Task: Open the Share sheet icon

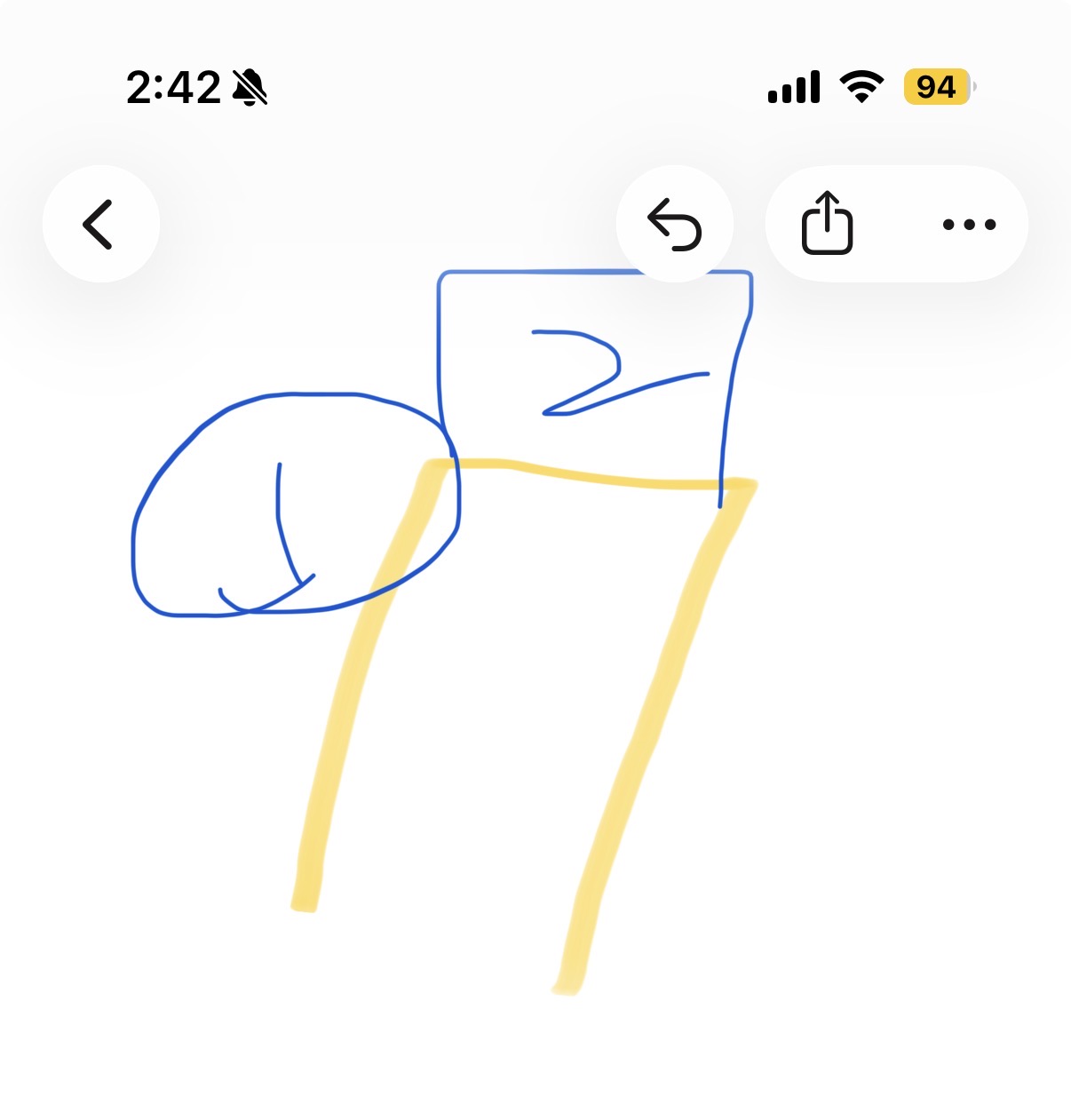Action: 828,224
